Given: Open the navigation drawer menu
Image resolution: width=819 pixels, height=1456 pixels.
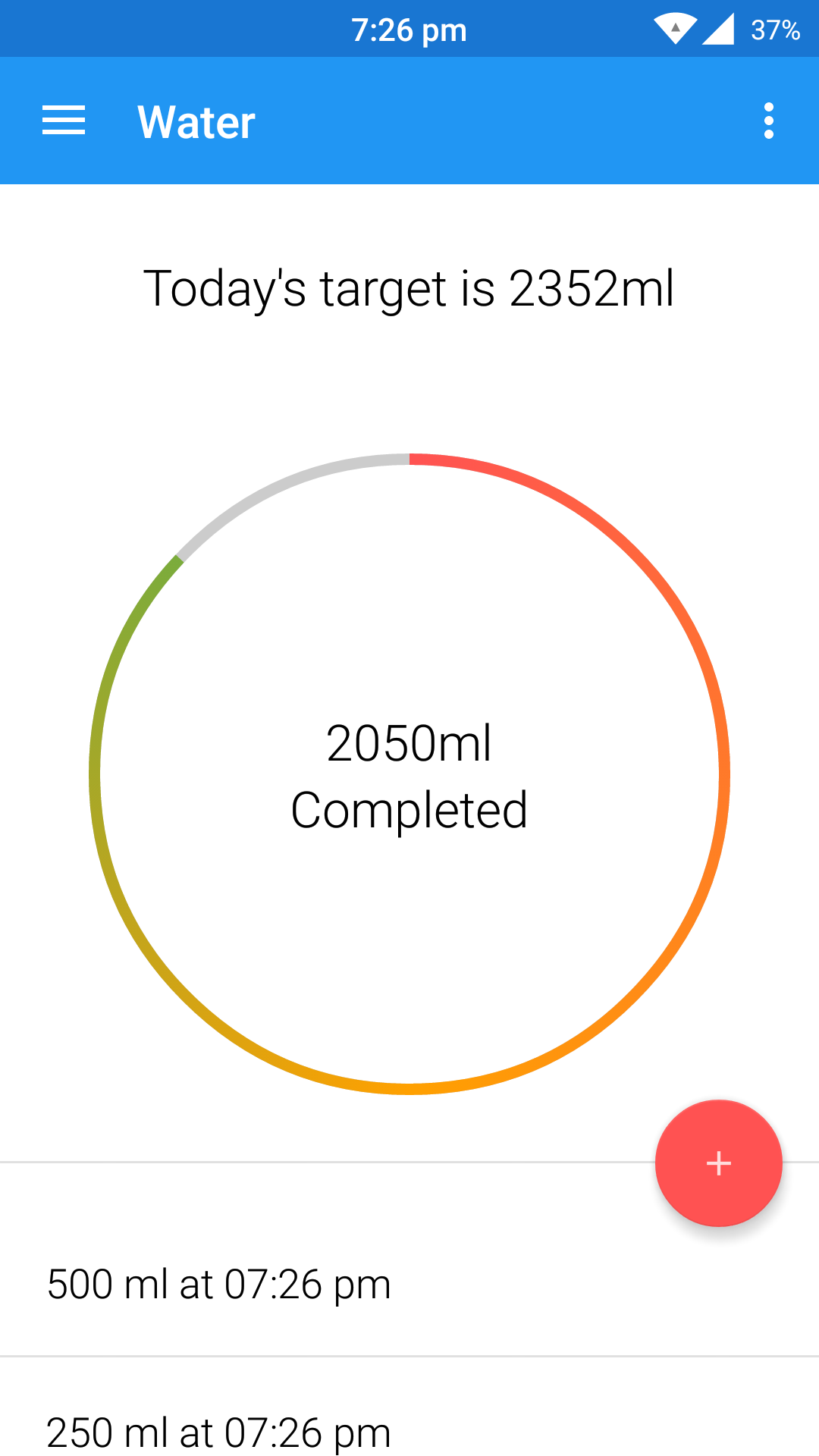Looking at the screenshot, I should (64, 121).
